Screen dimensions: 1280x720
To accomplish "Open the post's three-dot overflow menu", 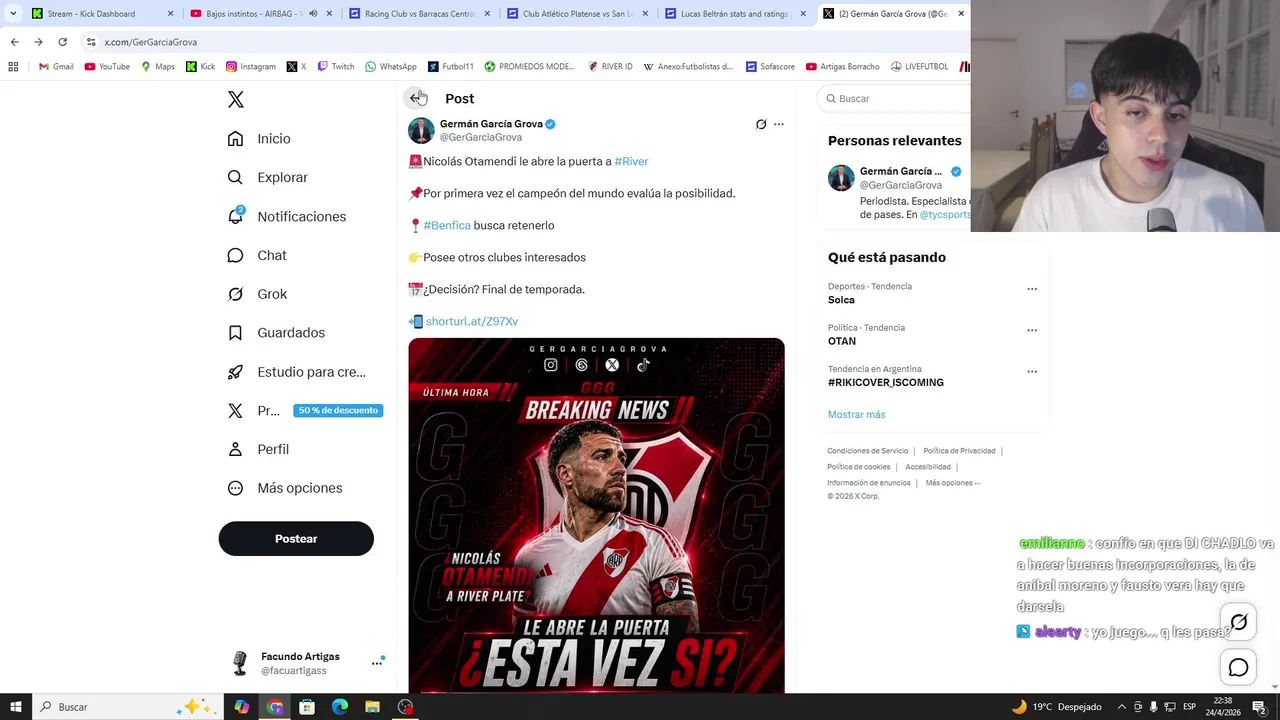I will click(x=779, y=125).
